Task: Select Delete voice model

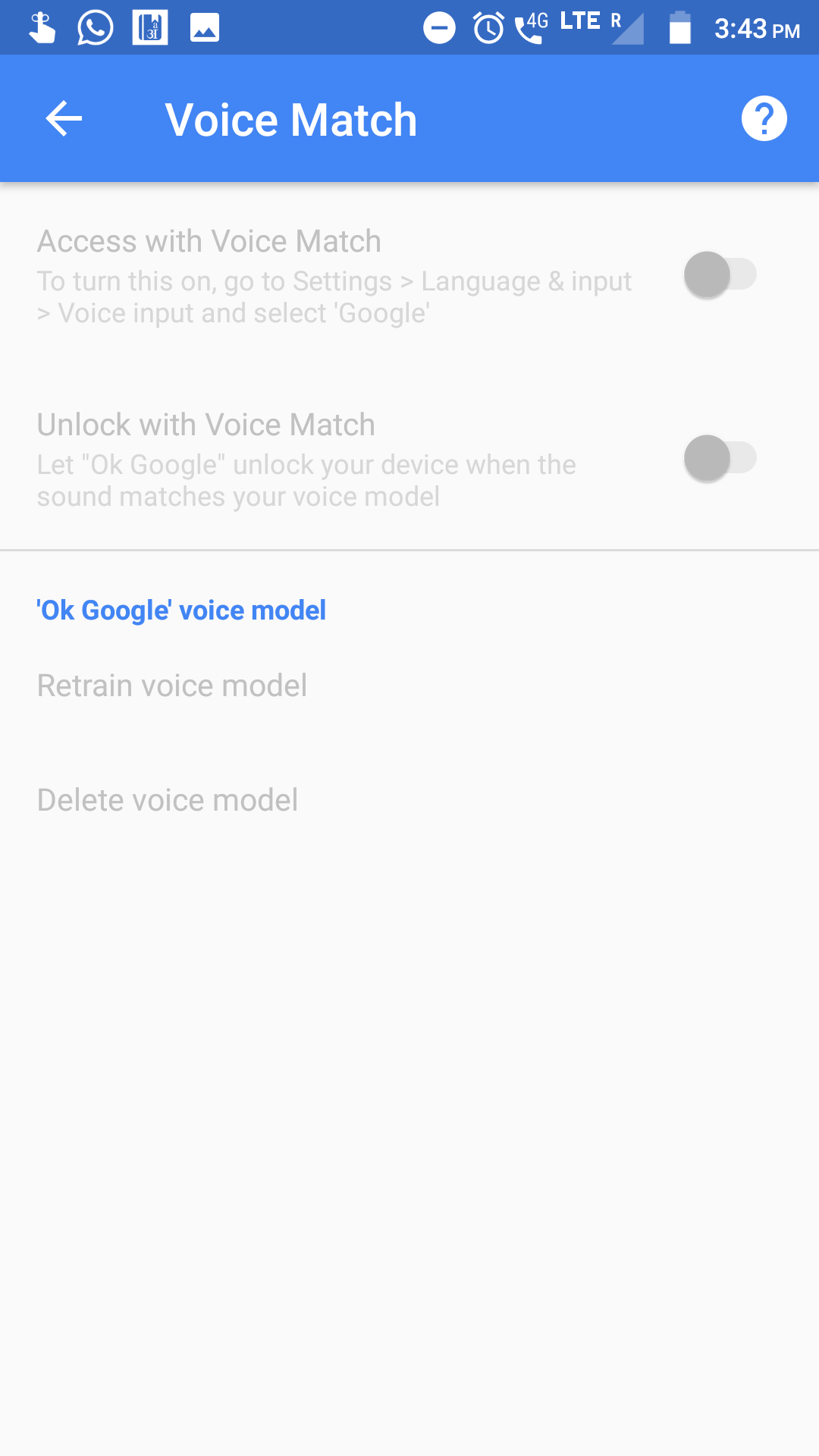Action: [x=409, y=800]
